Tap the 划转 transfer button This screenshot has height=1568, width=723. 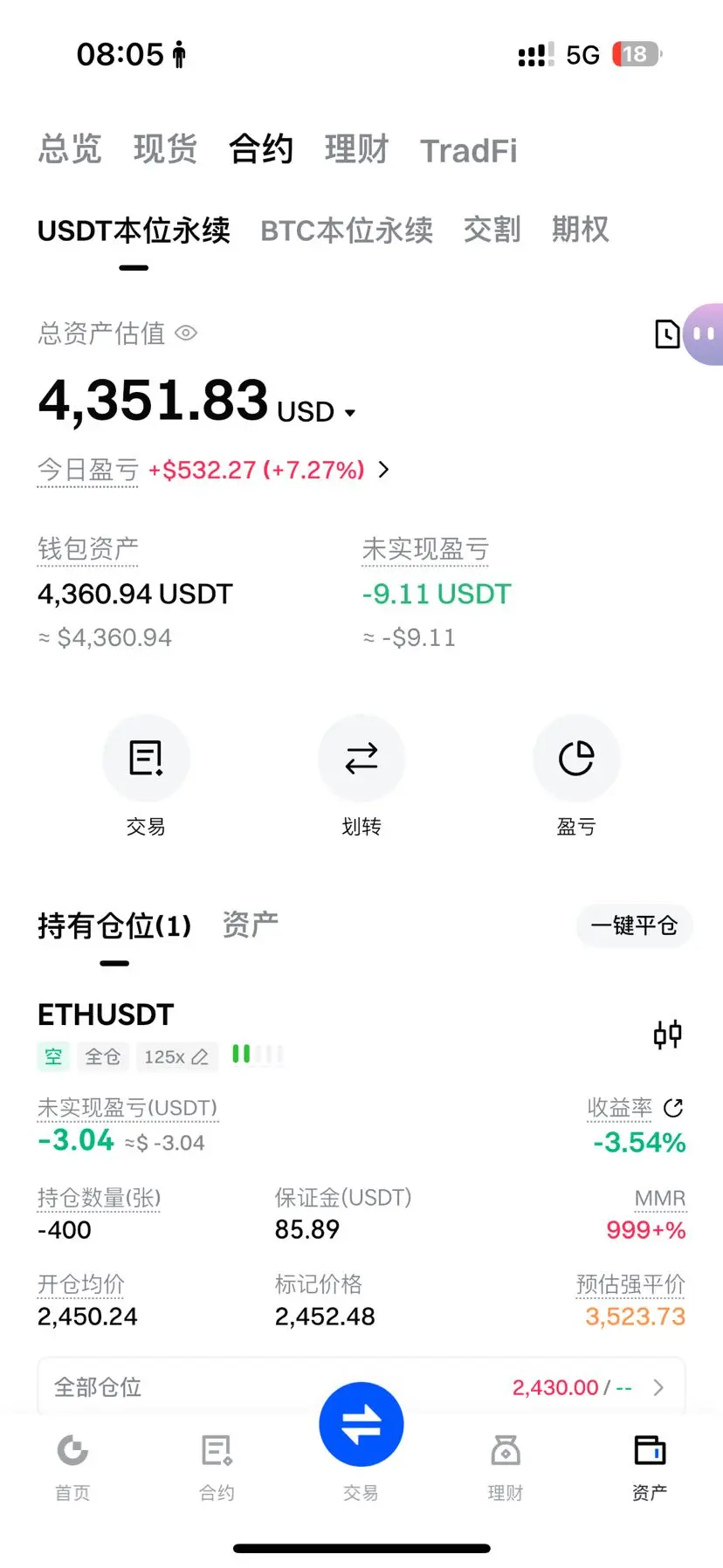(361, 759)
